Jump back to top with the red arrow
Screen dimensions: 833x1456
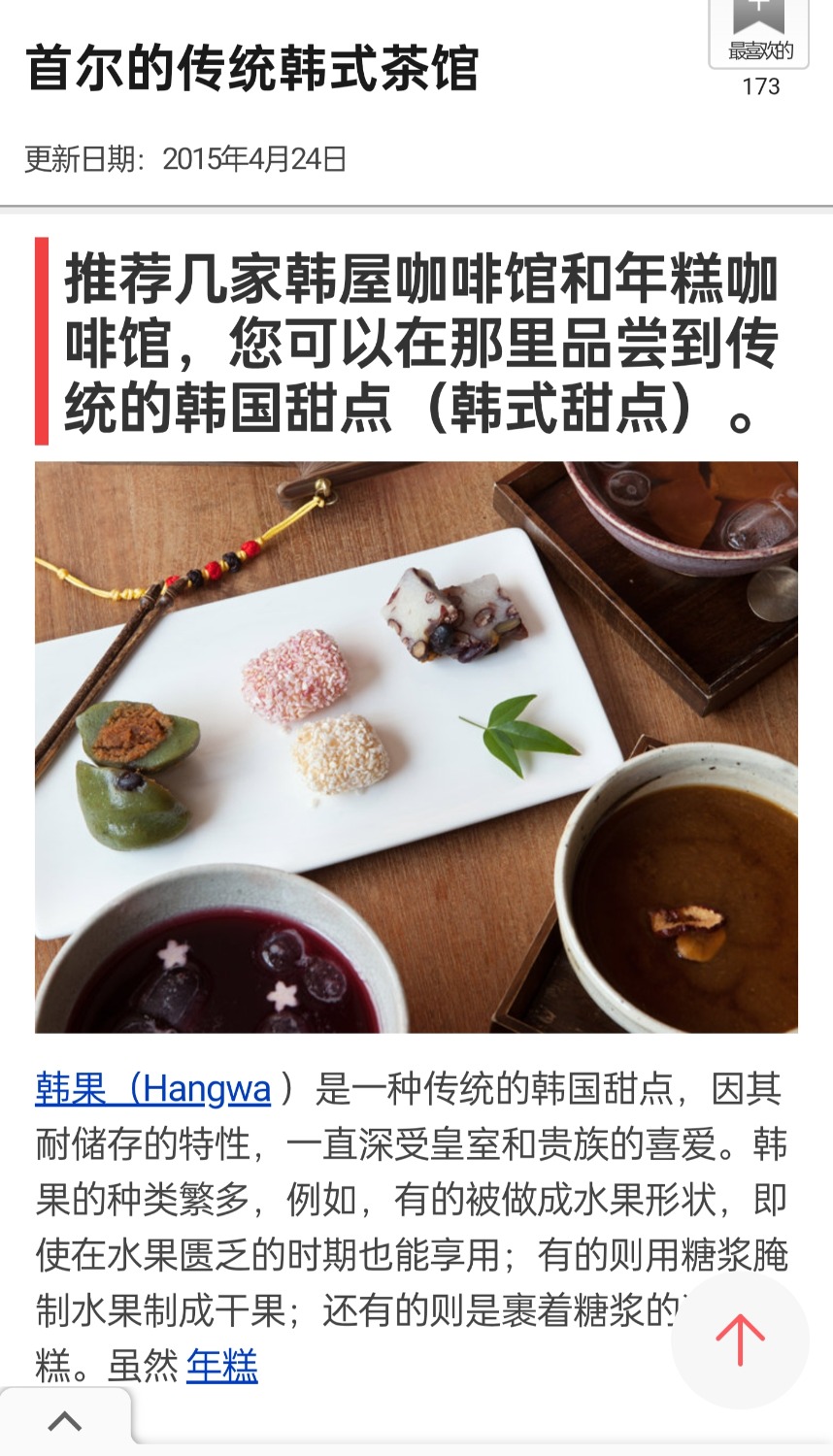point(740,1340)
